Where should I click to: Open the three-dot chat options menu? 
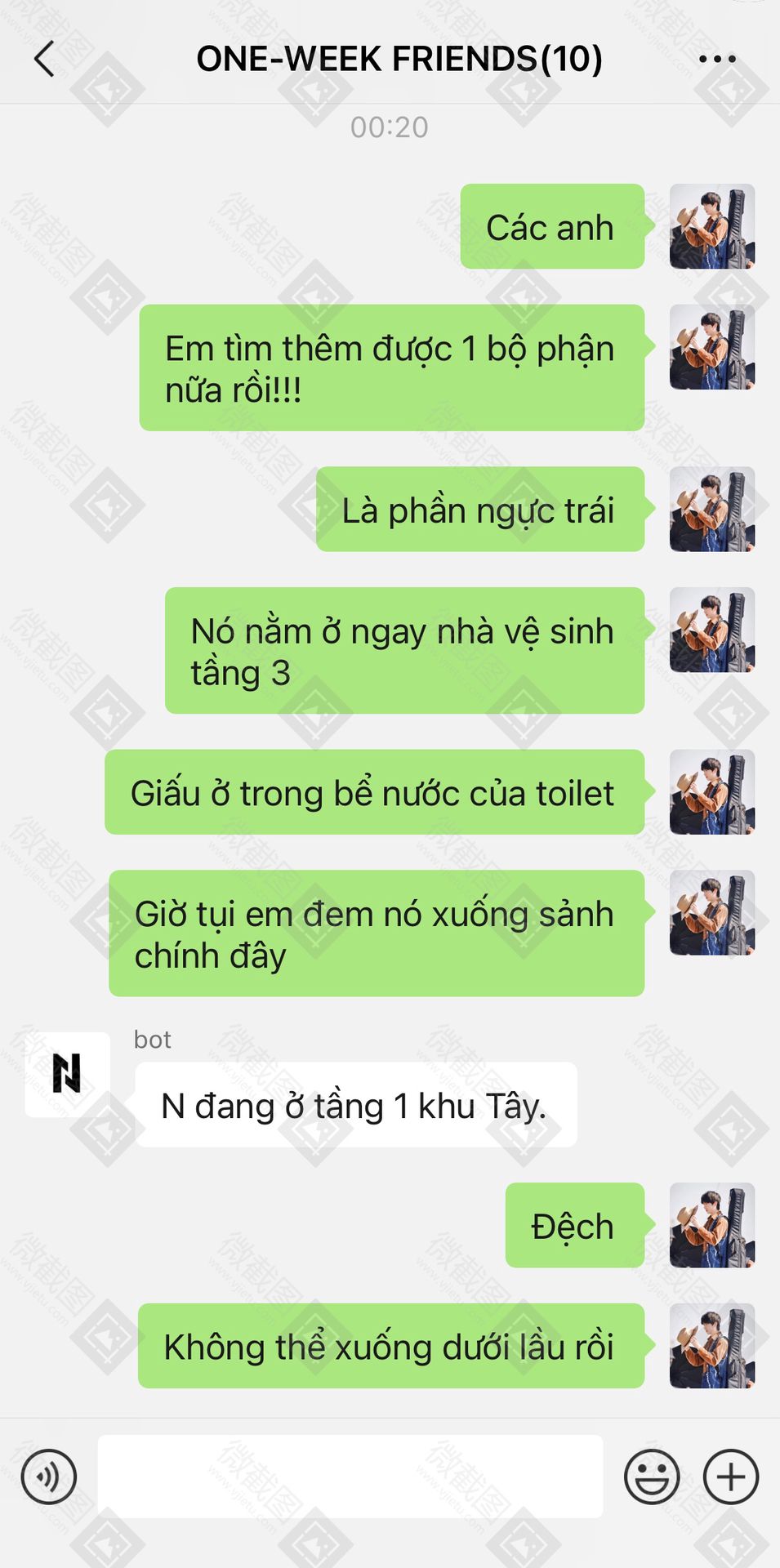(717, 59)
